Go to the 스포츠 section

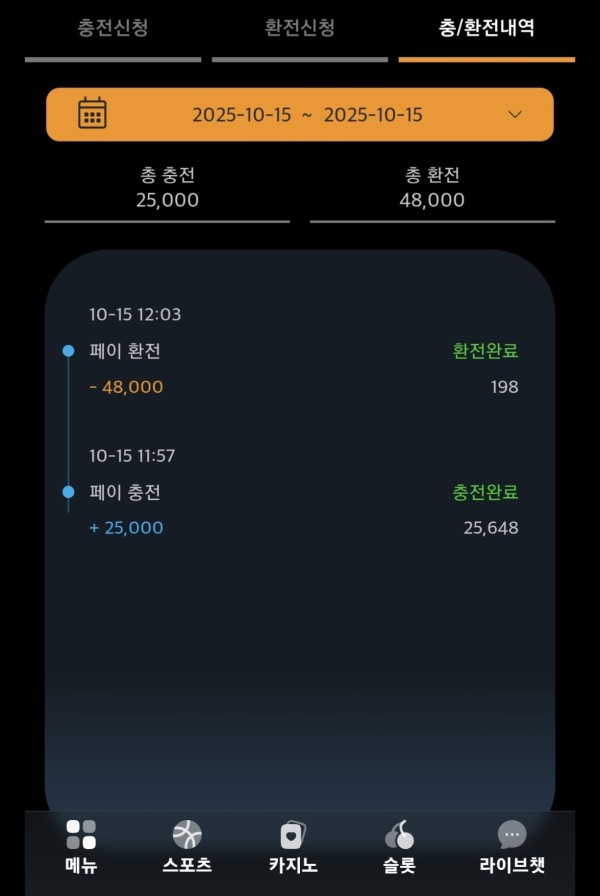click(x=187, y=847)
